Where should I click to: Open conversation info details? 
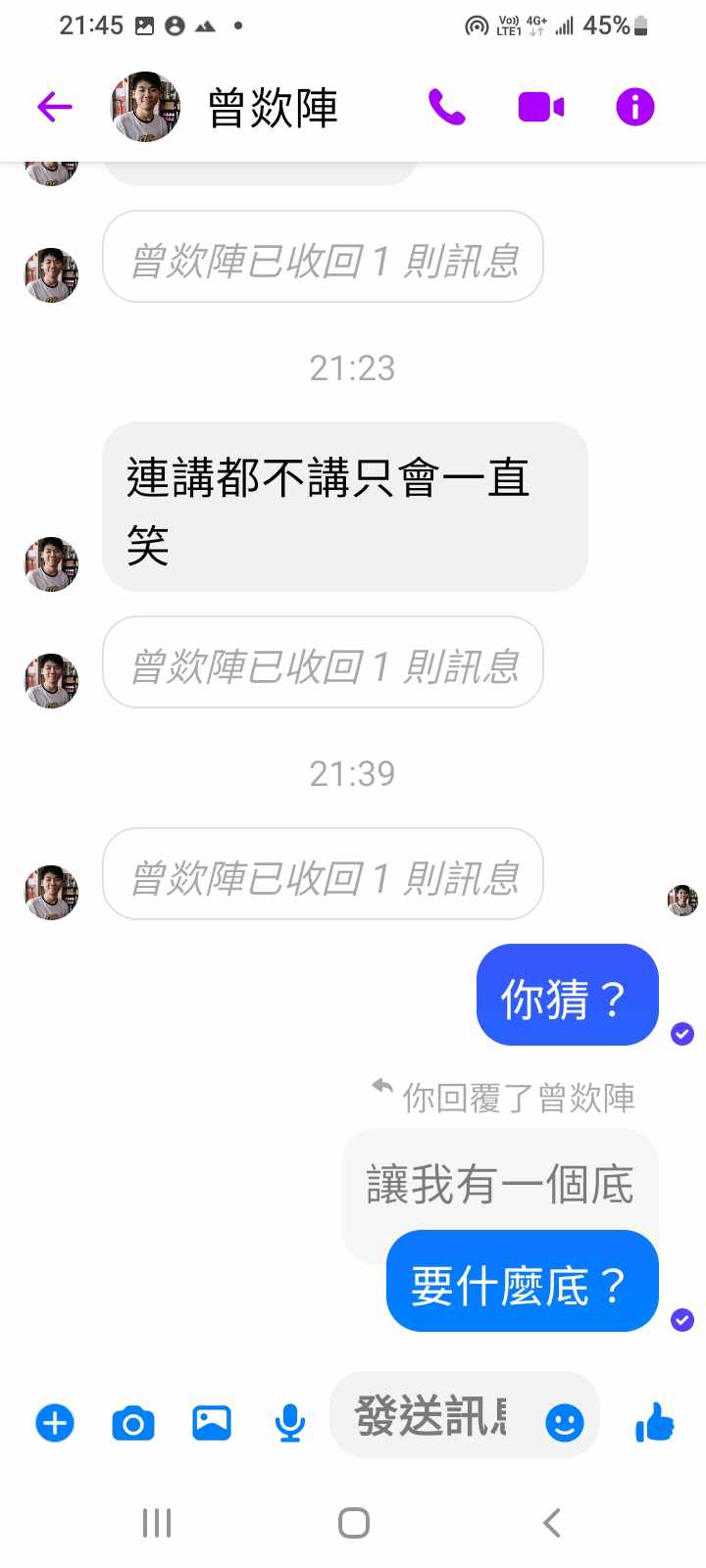tap(634, 107)
